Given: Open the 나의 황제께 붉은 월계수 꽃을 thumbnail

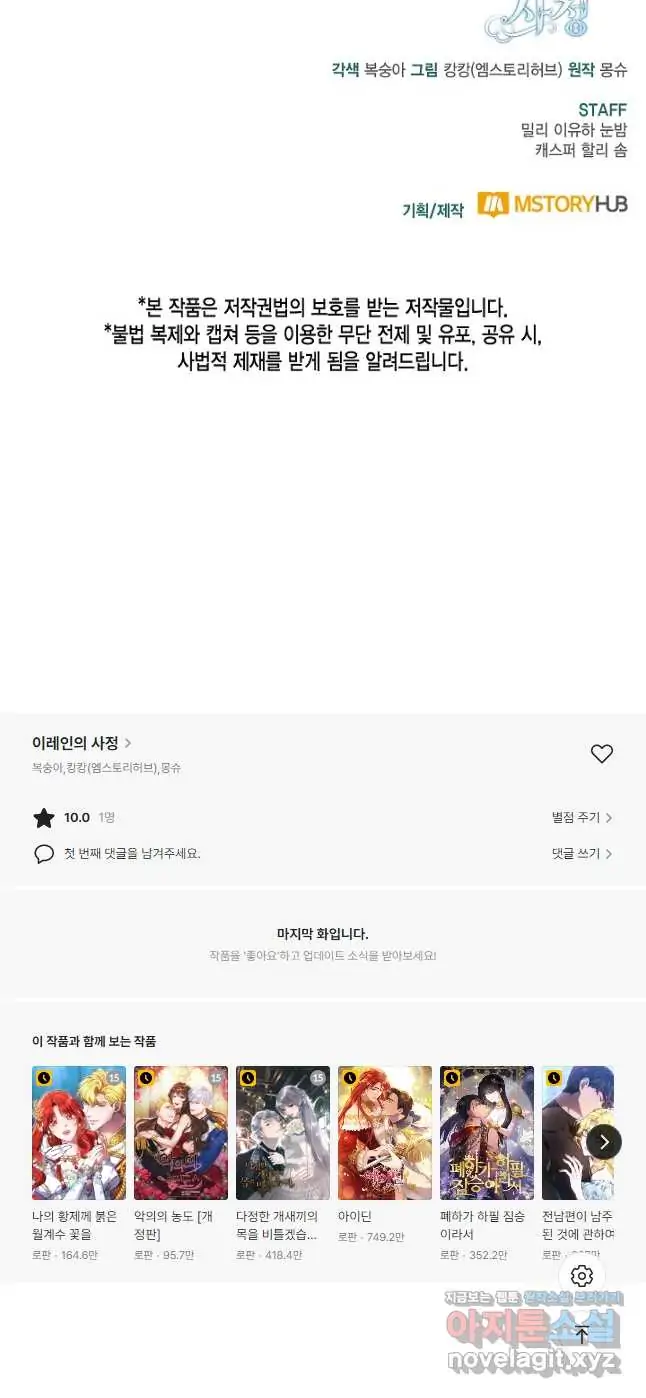Looking at the screenshot, I should tap(79, 1132).
